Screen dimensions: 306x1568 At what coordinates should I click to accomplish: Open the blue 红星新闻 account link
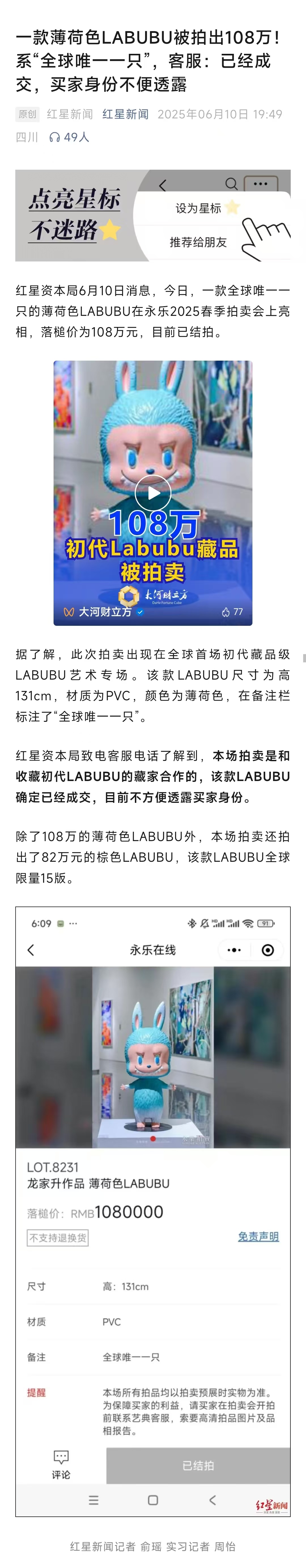125,114
